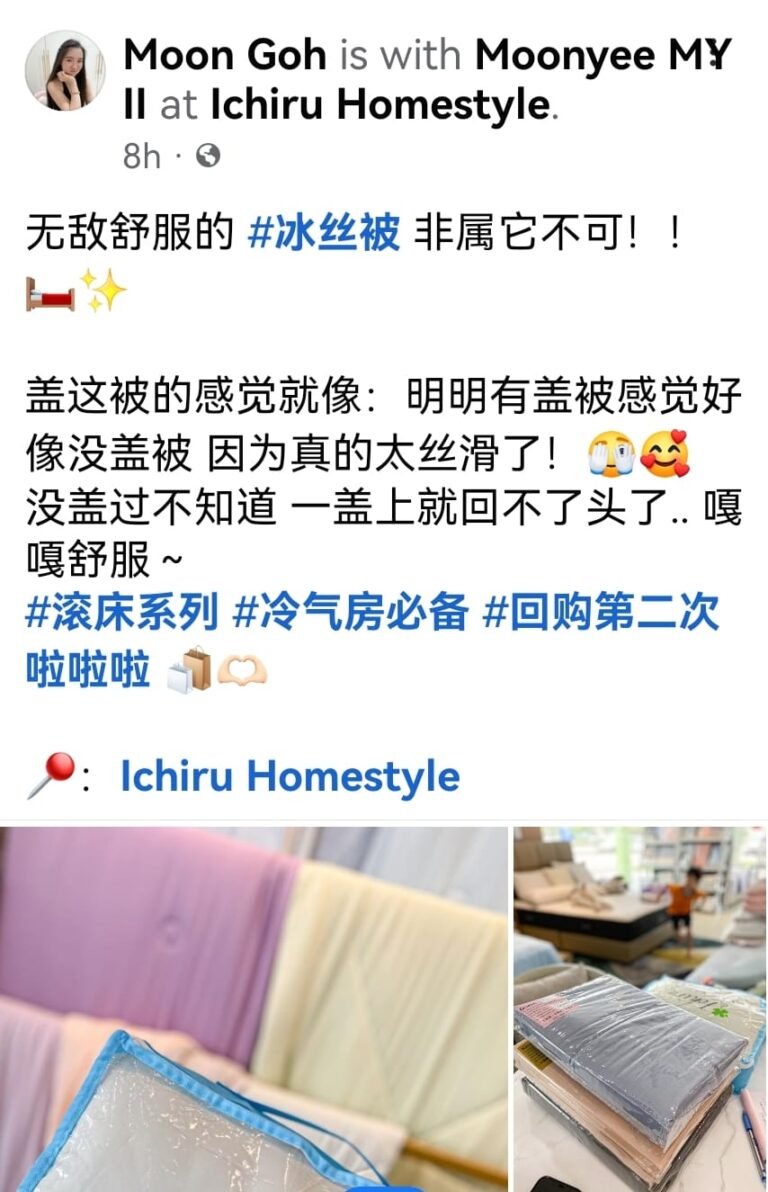The image size is (768, 1192).
Task: Open Moon Goh's profile picture
Action: pos(64,71)
